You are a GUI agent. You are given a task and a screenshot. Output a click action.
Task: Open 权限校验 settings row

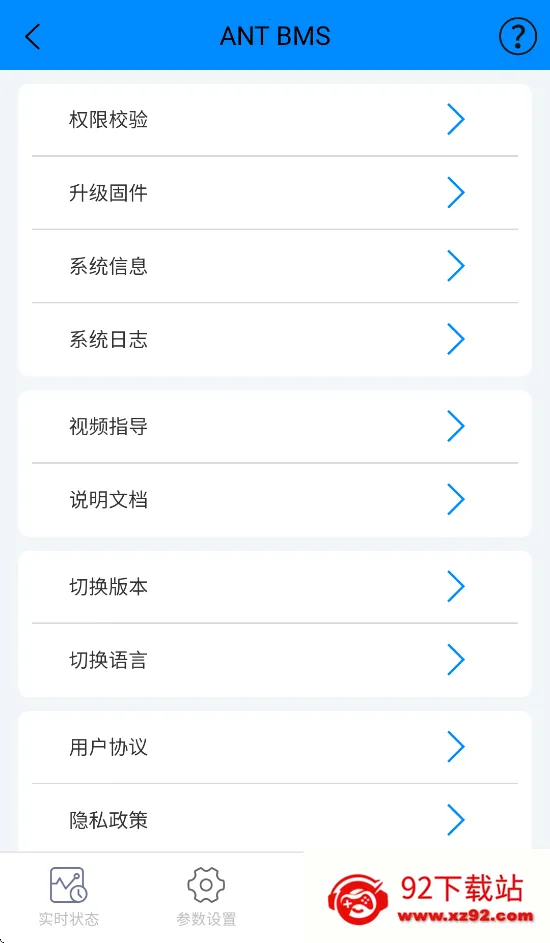point(275,120)
